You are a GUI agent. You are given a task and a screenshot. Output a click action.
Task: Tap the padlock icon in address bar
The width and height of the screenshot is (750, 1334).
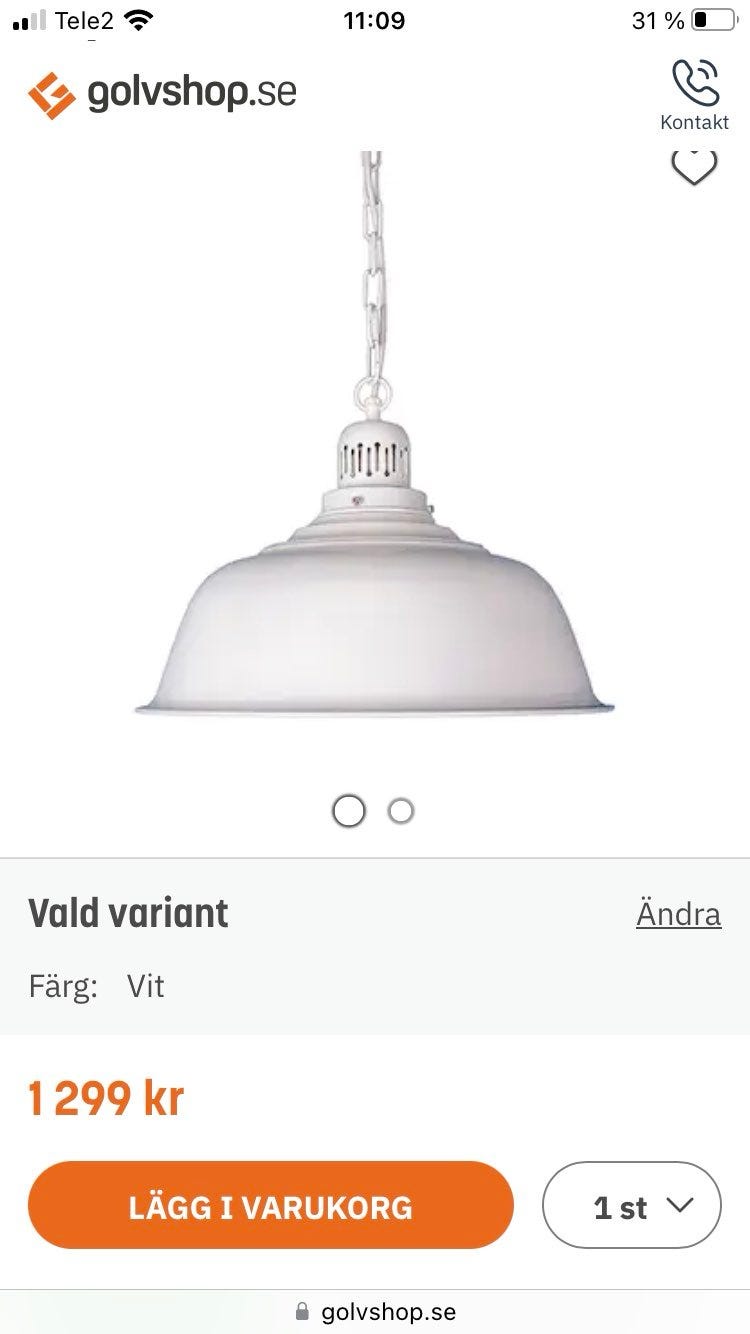tap(302, 1311)
